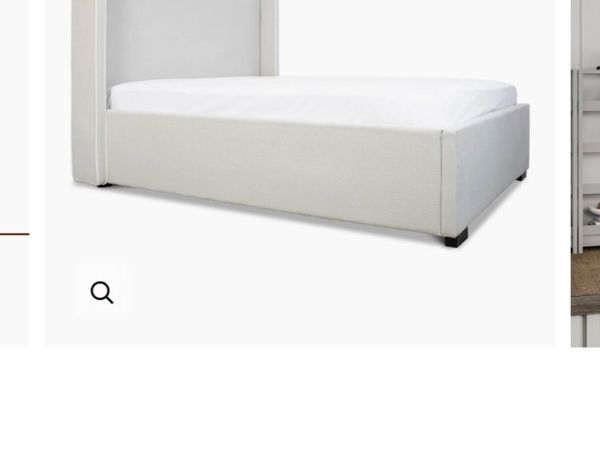The width and height of the screenshot is (600, 450).
Task: Tap the magnifier zoom icon on bed image
Action: coord(102,292)
